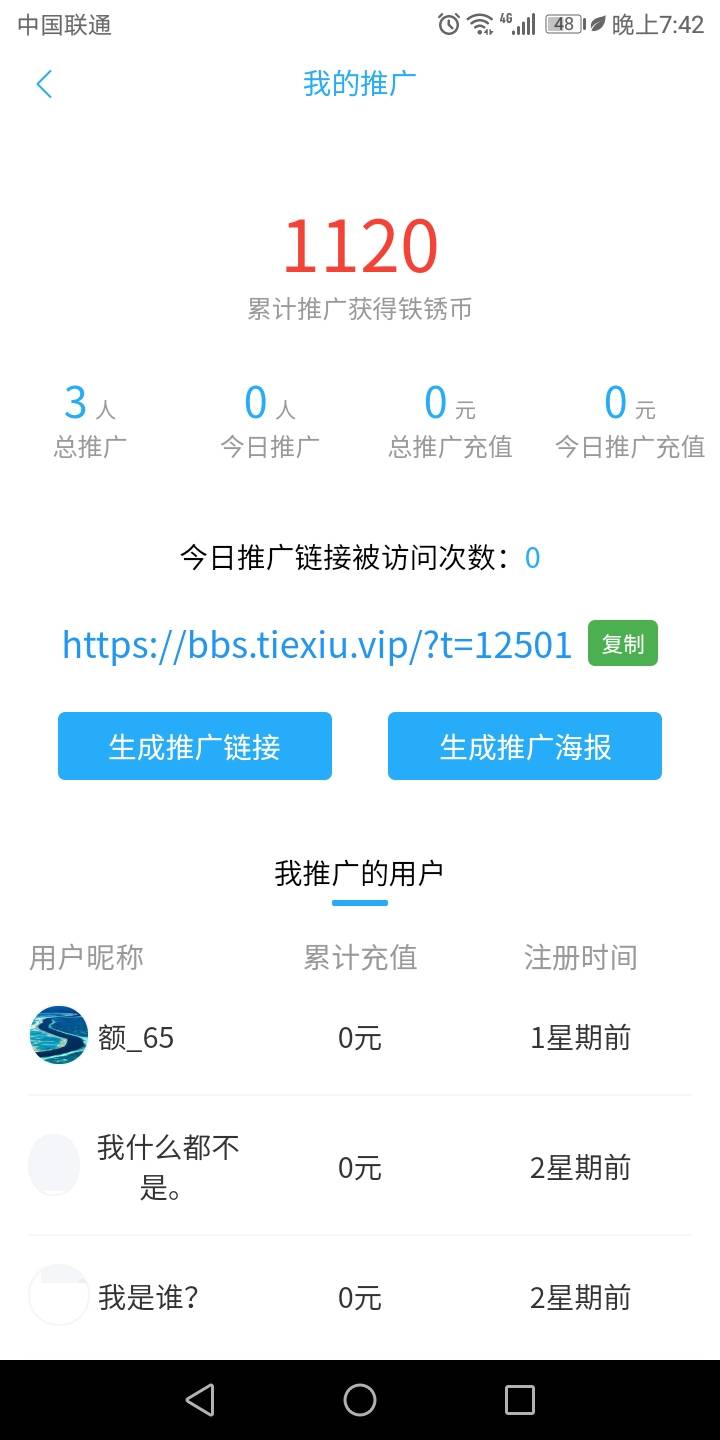Tap system home button
This screenshot has width=720, height=1440.
point(360,1400)
